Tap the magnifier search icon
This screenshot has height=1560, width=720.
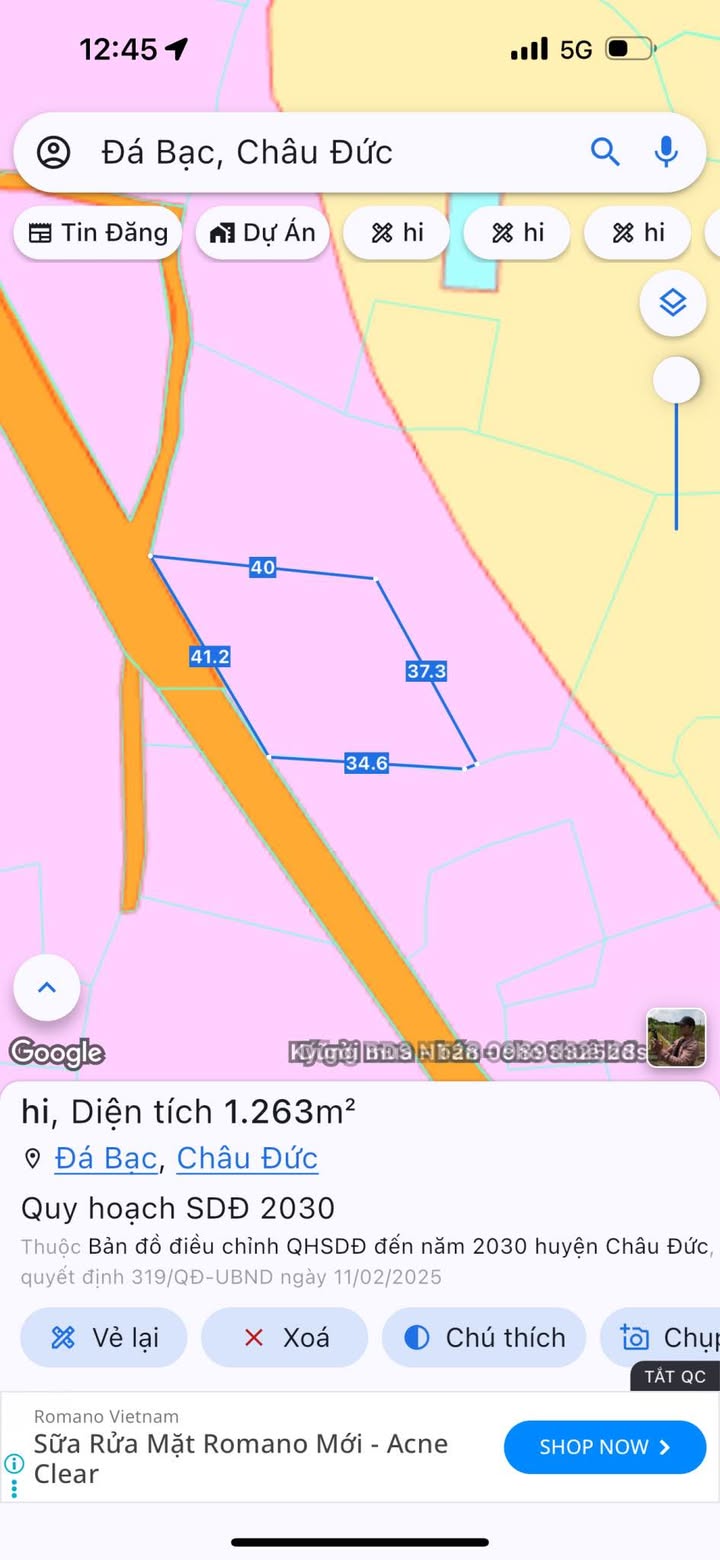(x=605, y=152)
